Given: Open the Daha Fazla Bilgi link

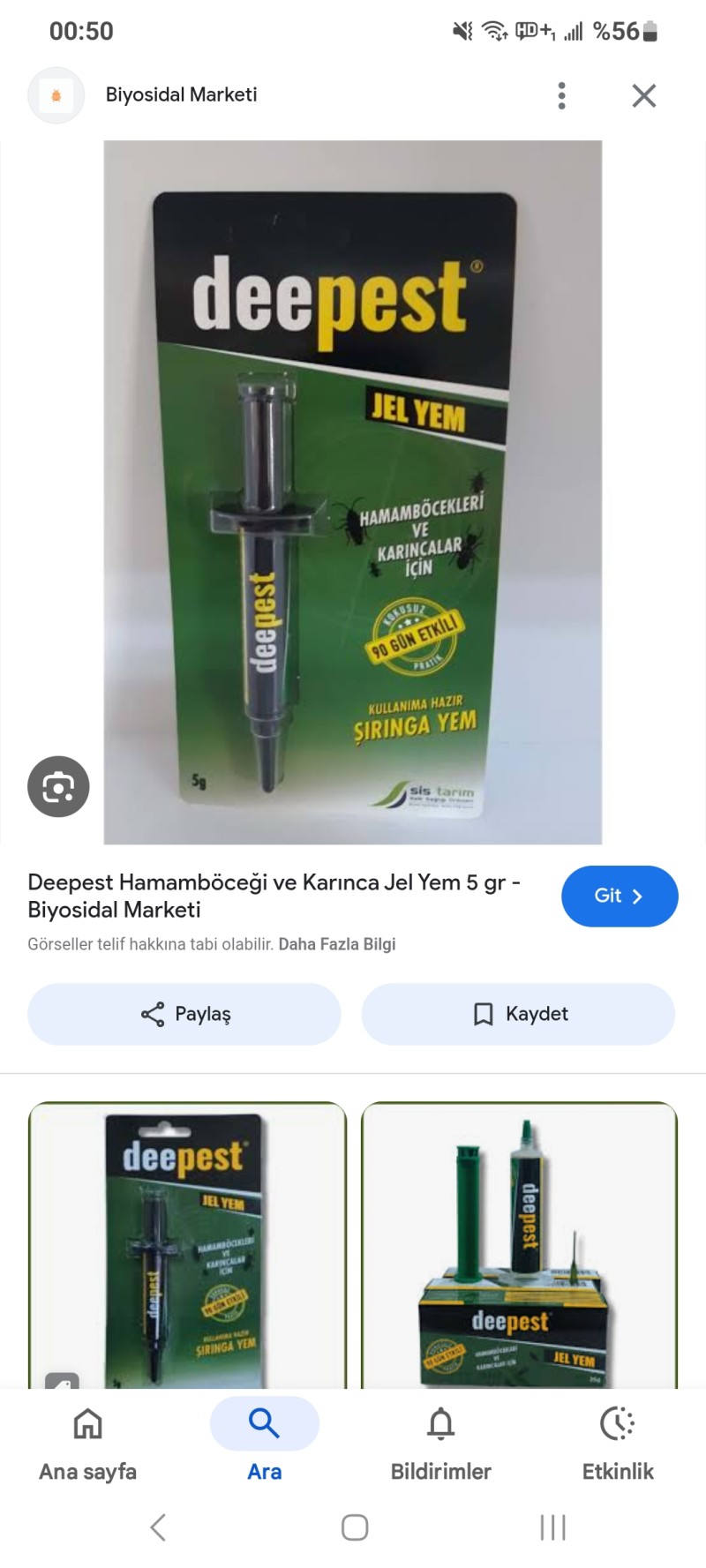Looking at the screenshot, I should pyautogui.click(x=337, y=944).
